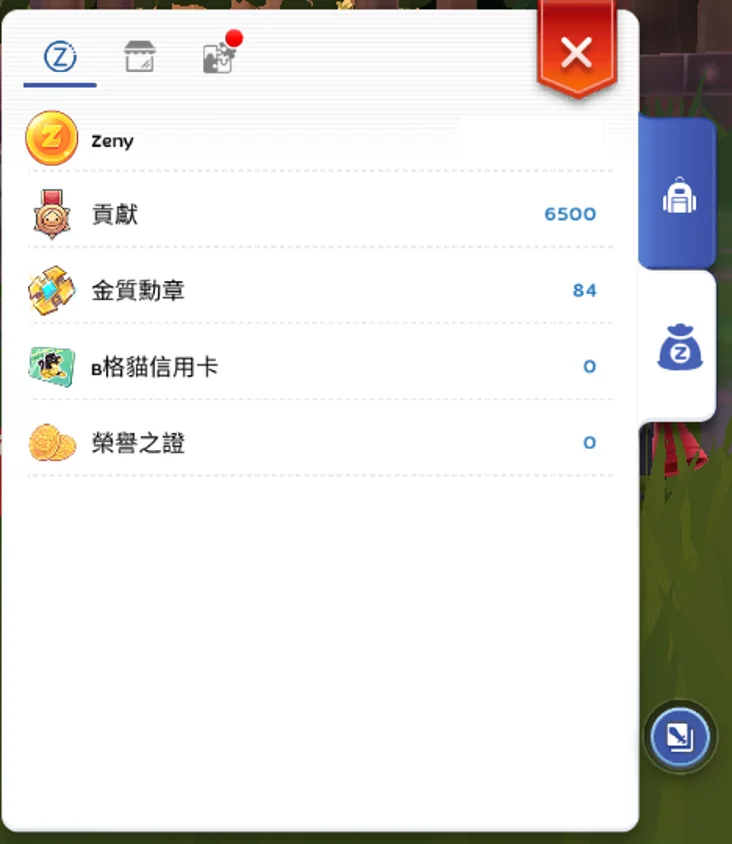Open the Zeny row
Viewport: 732px width, 844px height.
click(320, 140)
